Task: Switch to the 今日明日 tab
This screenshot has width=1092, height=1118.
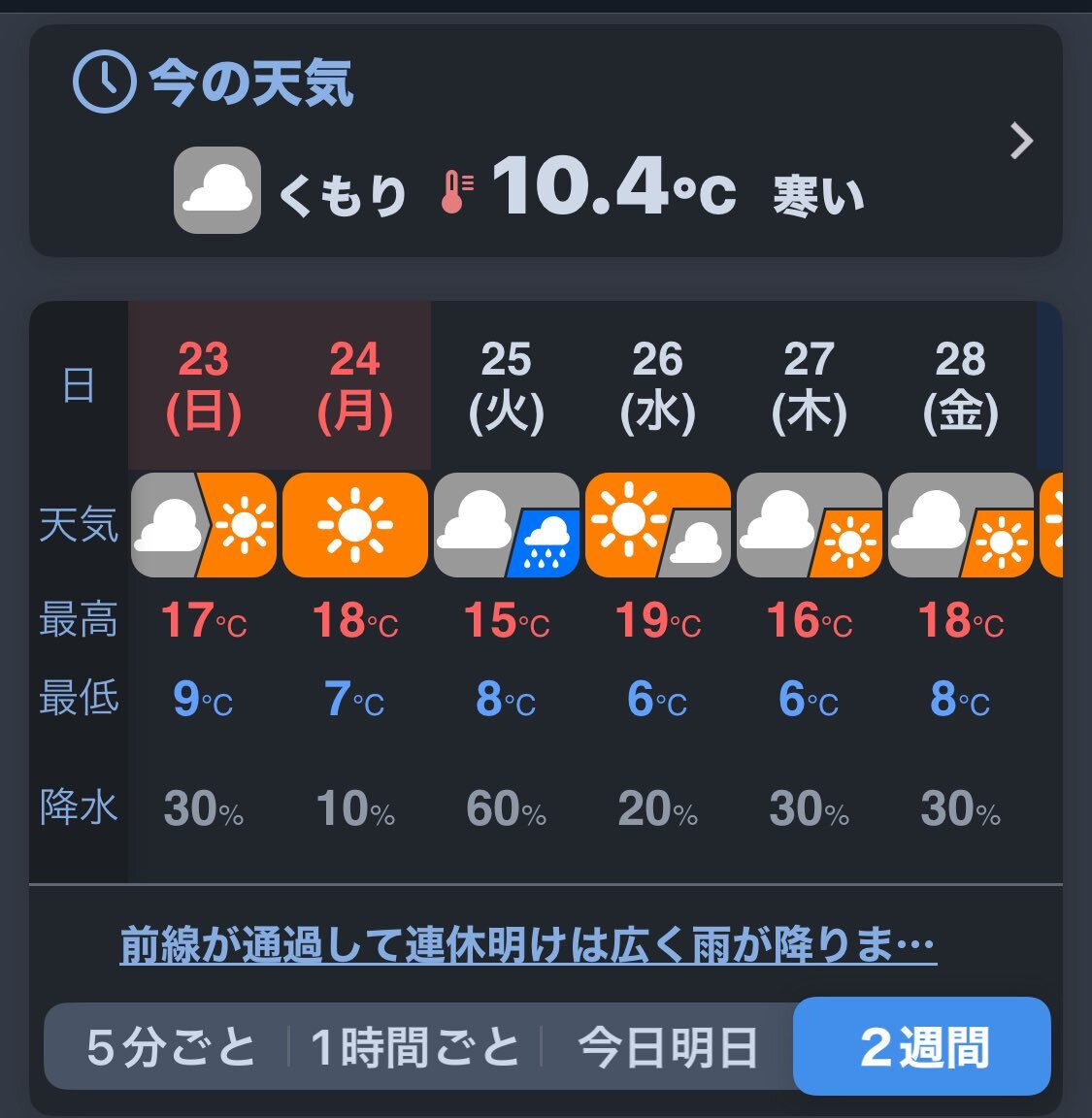Action: 668,1048
